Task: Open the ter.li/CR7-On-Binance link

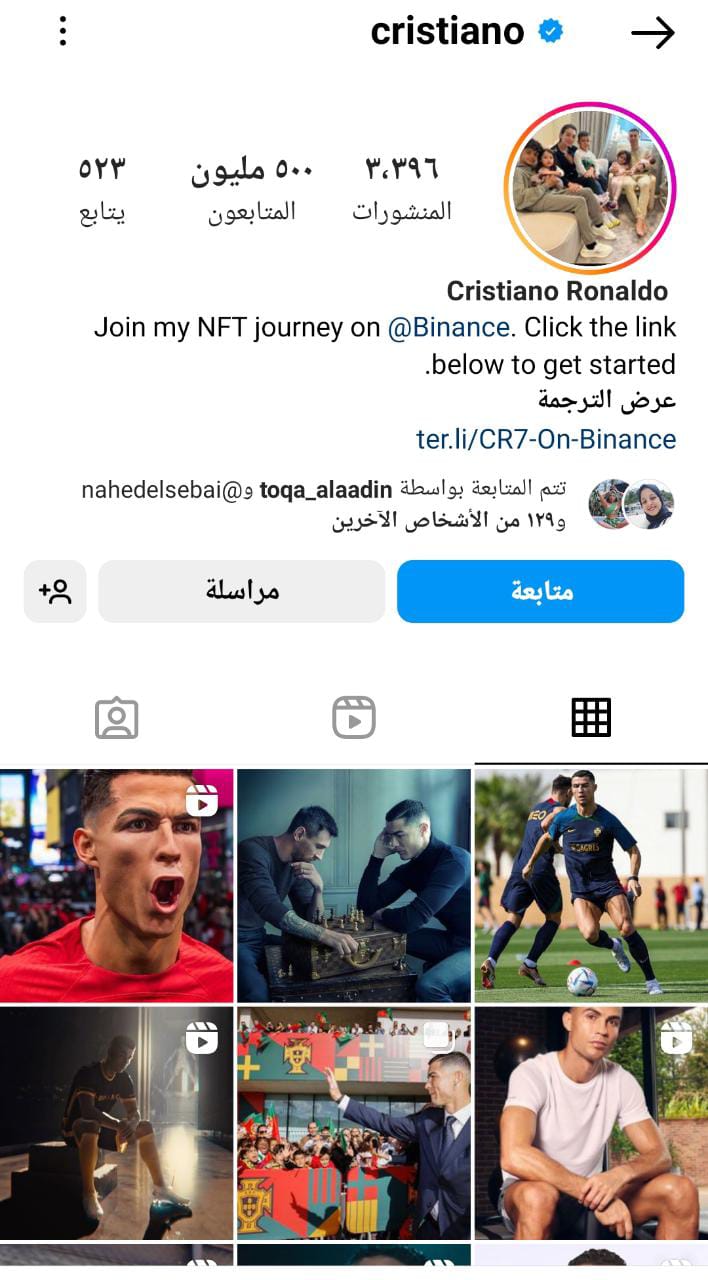Action: coord(546,439)
